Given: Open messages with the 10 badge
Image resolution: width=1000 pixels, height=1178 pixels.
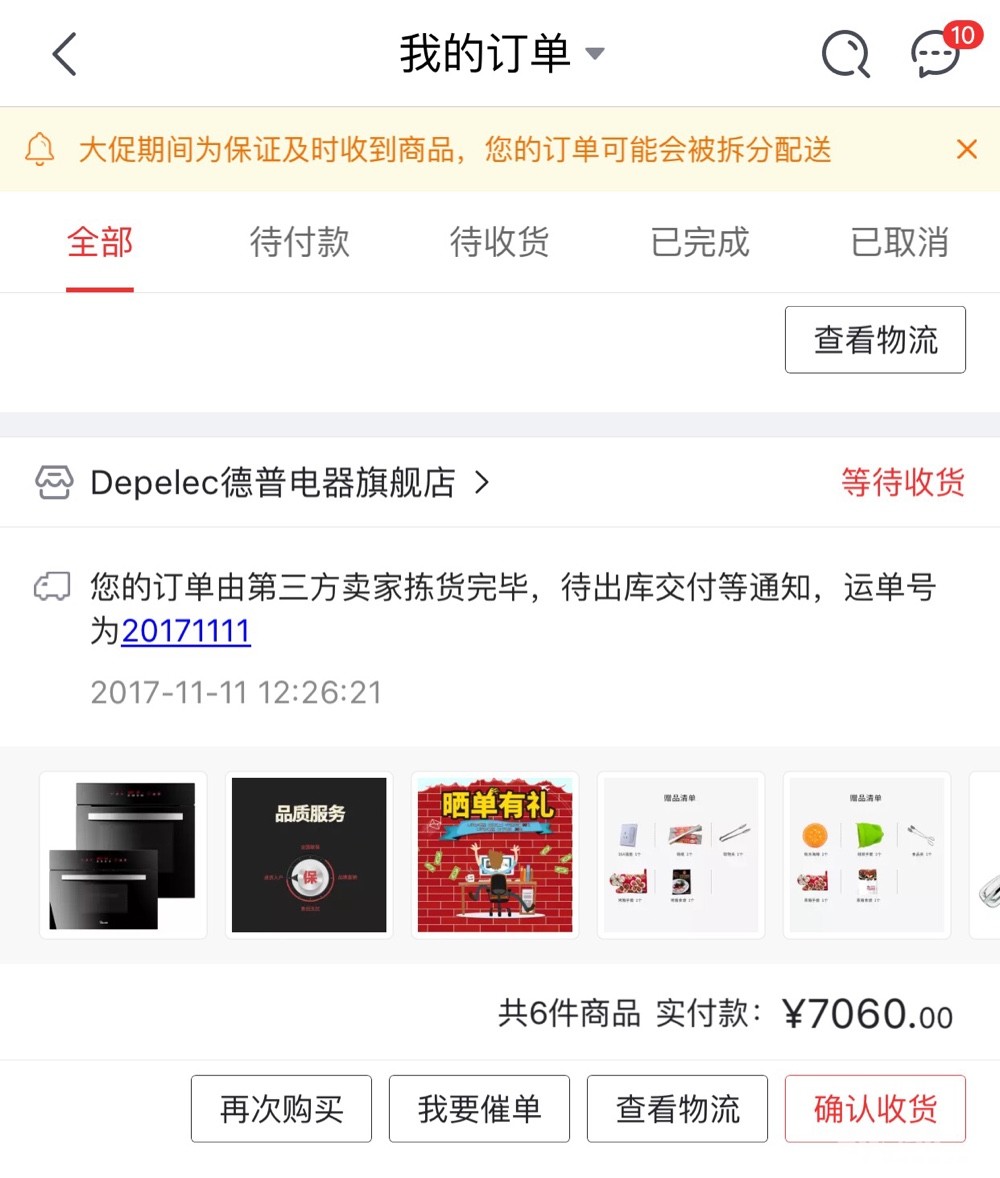Looking at the screenshot, I should 936,54.
